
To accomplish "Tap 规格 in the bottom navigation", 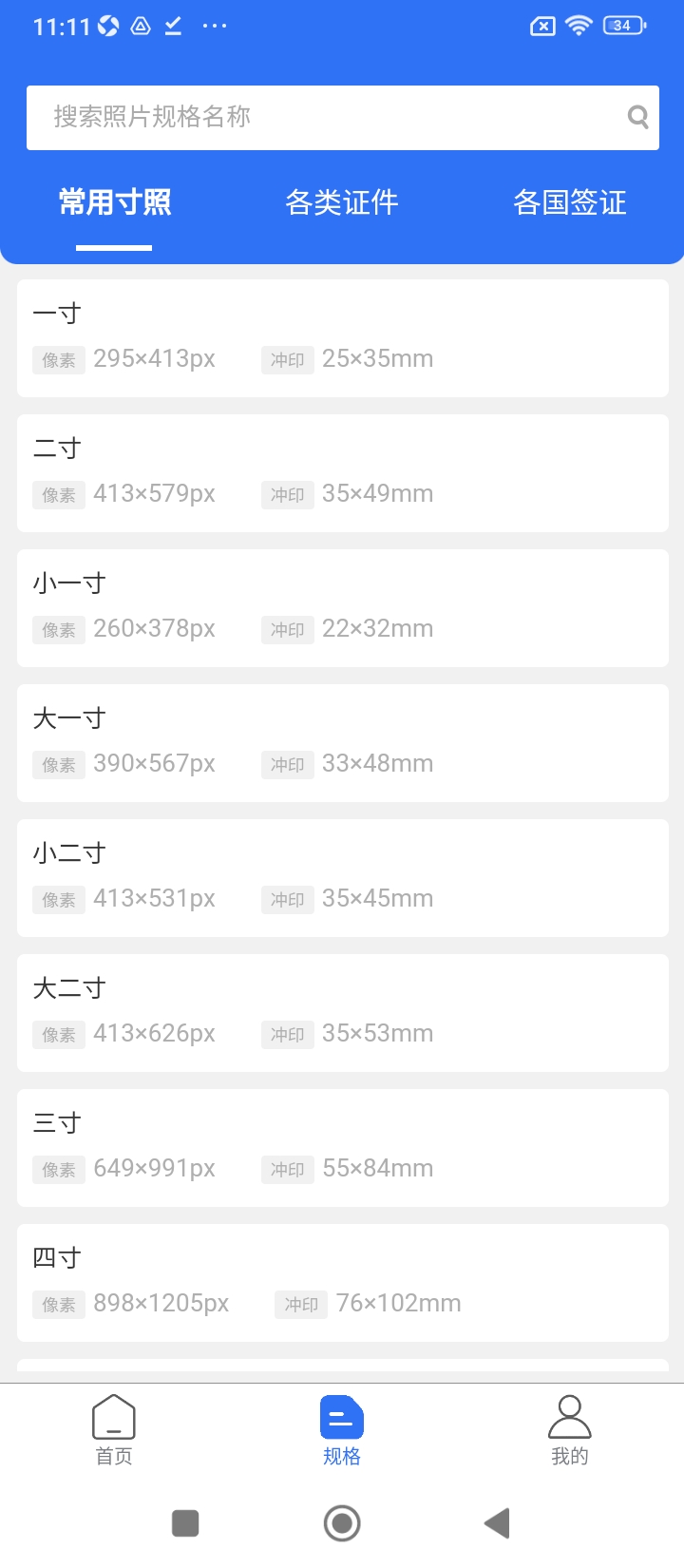I will pyautogui.click(x=342, y=1430).
